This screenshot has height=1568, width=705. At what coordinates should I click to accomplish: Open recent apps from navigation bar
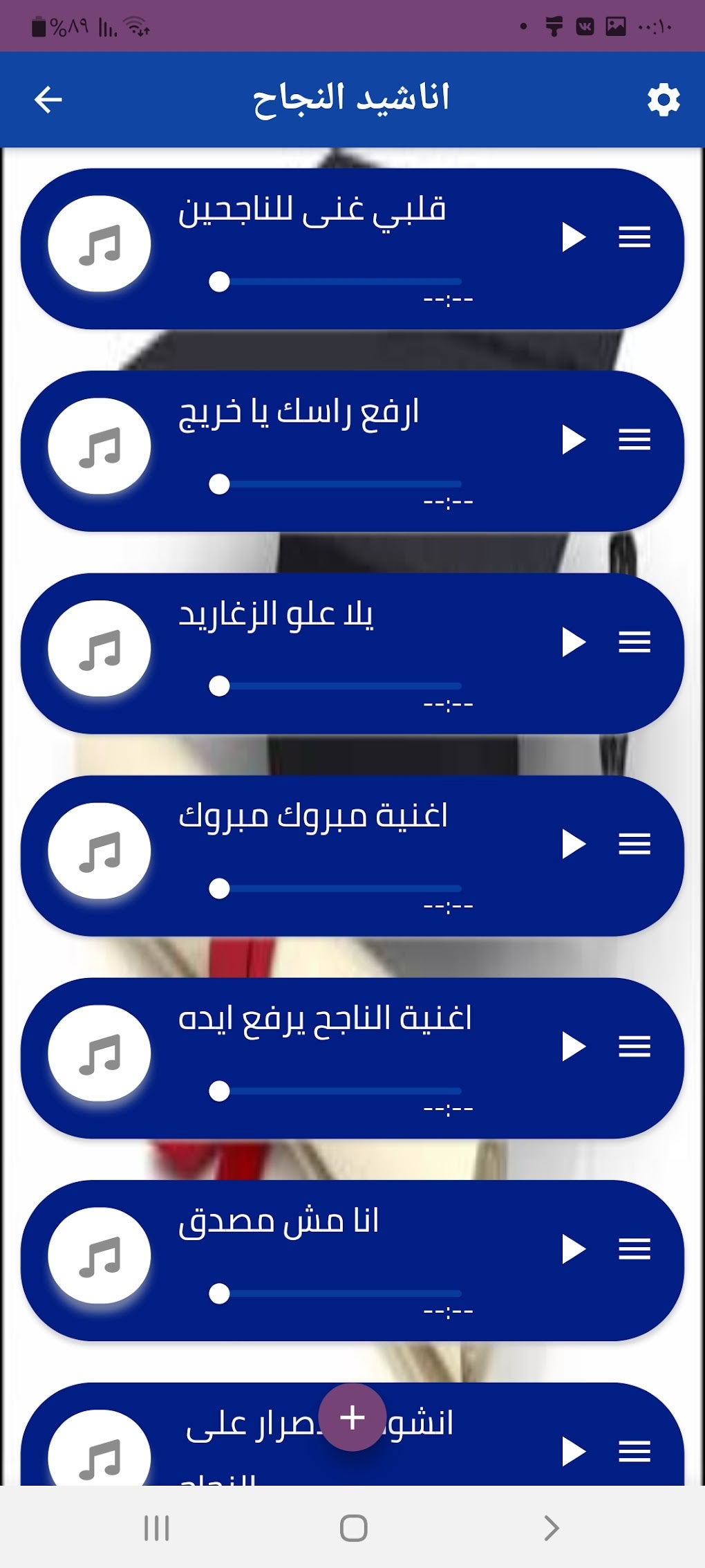coord(156,1528)
